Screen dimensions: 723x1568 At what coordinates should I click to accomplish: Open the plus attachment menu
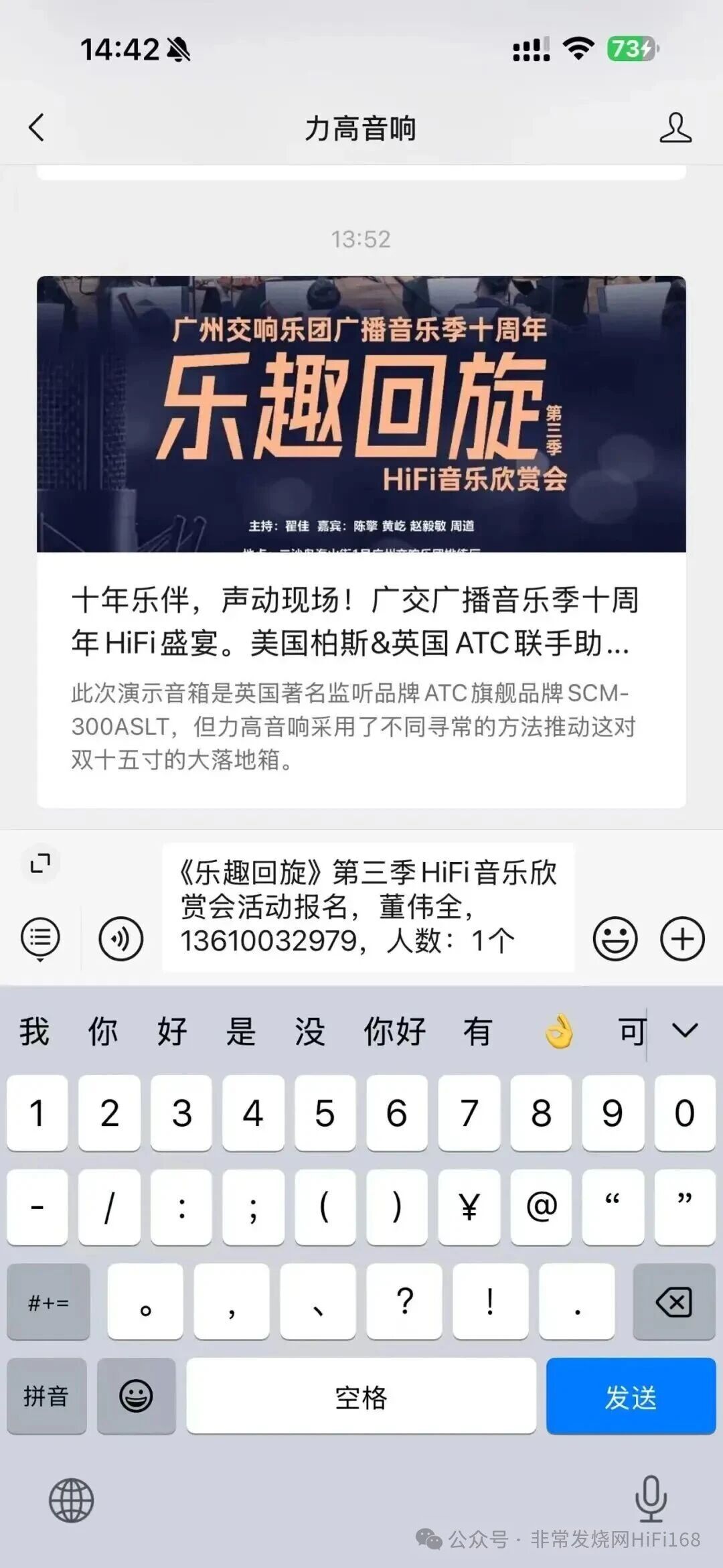682,938
